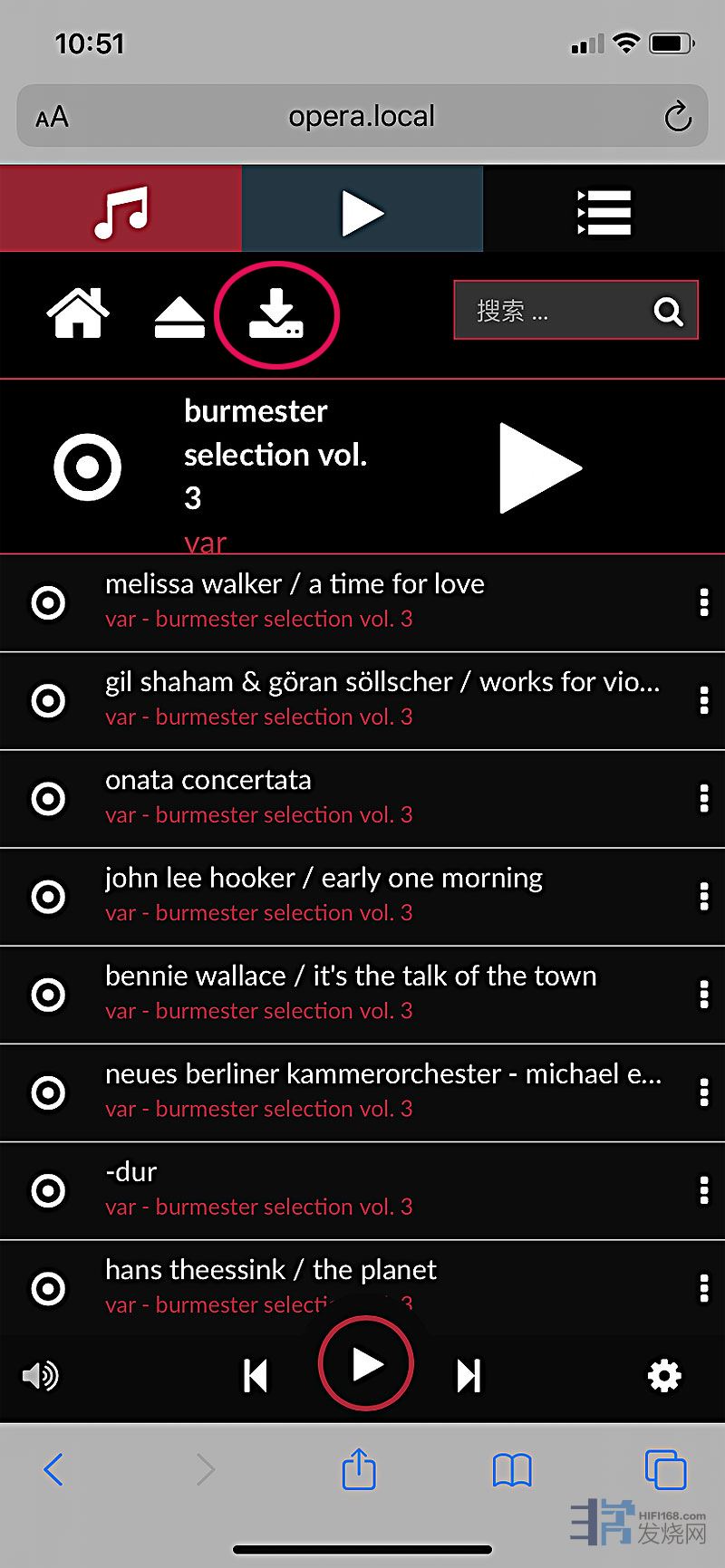
Task: Go to the library home icon
Action: [x=78, y=313]
